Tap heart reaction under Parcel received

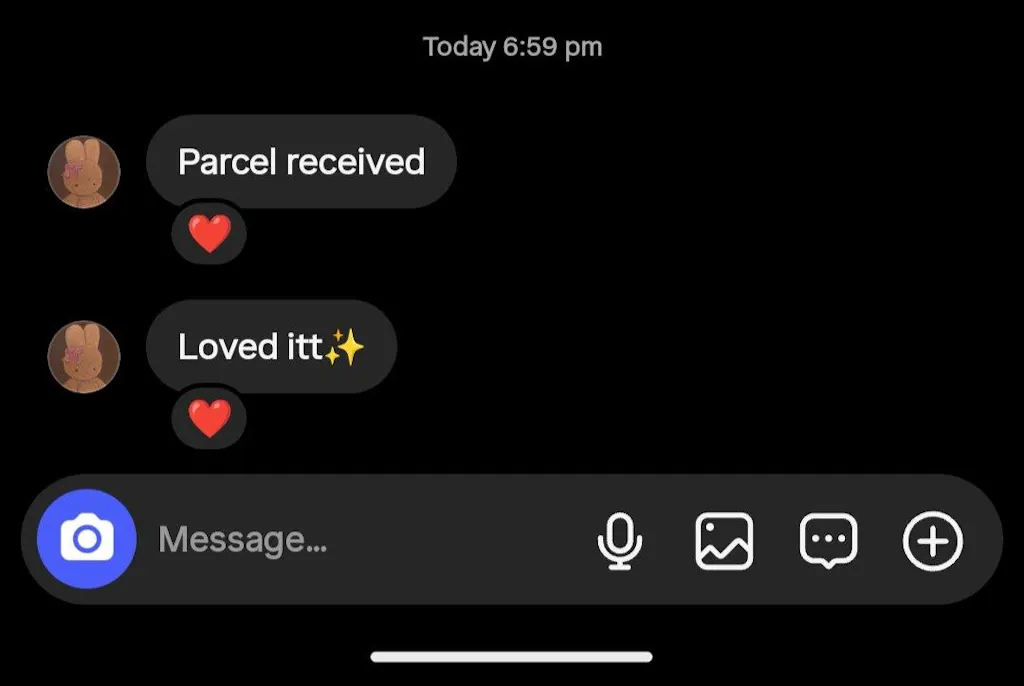pyautogui.click(x=209, y=234)
